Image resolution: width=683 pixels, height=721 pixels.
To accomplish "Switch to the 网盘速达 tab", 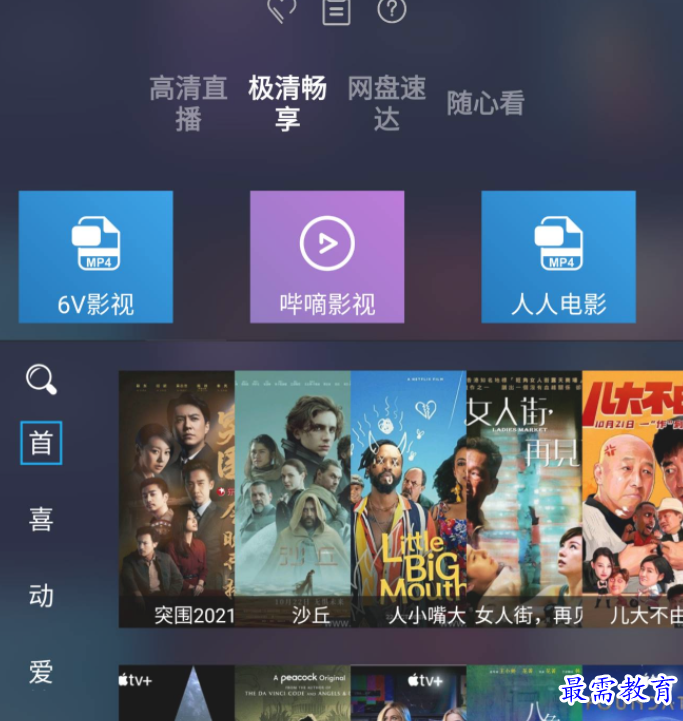I will click(387, 103).
